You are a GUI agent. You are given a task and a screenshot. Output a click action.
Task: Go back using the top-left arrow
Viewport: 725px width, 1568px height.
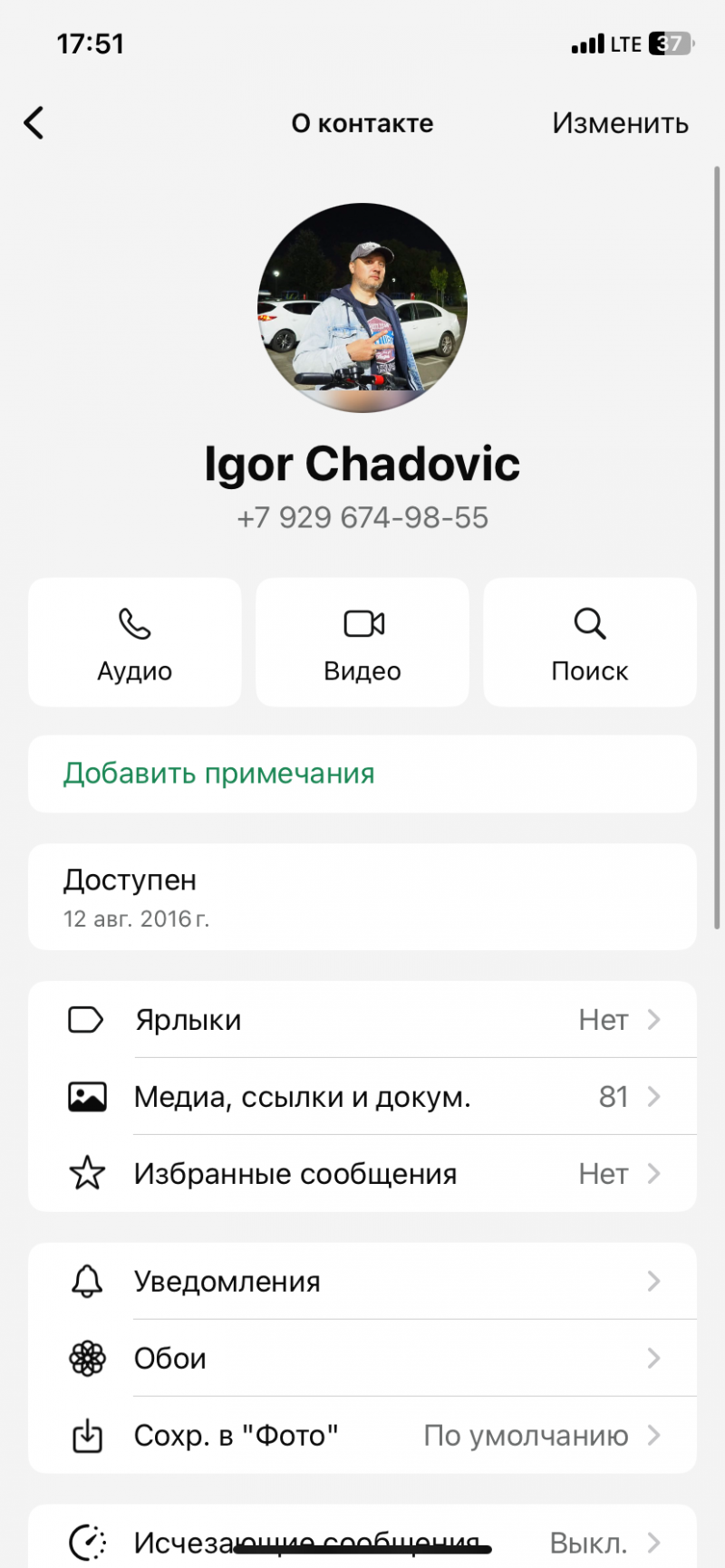34,123
